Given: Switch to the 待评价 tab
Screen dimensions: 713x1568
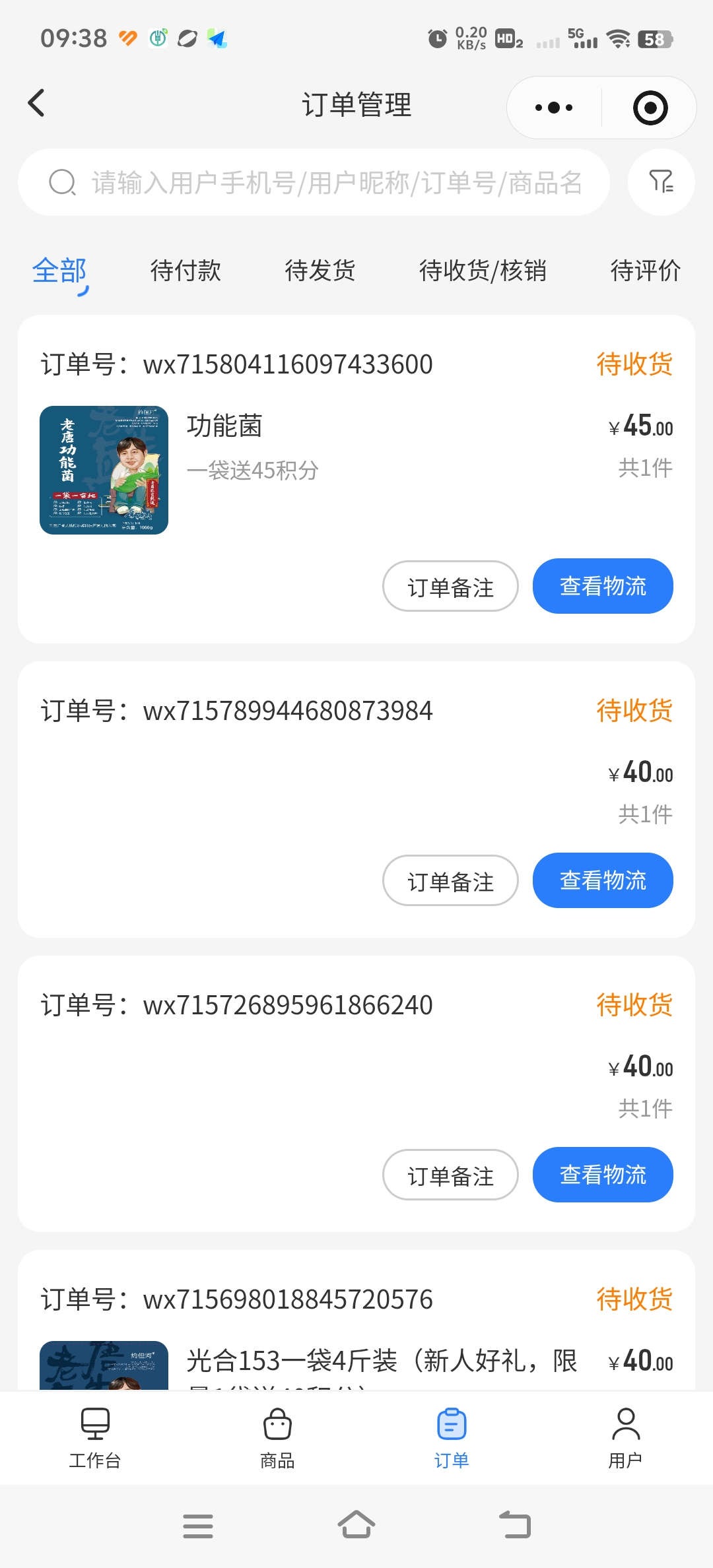Looking at the screenshot, I should [x=645, y=271].
